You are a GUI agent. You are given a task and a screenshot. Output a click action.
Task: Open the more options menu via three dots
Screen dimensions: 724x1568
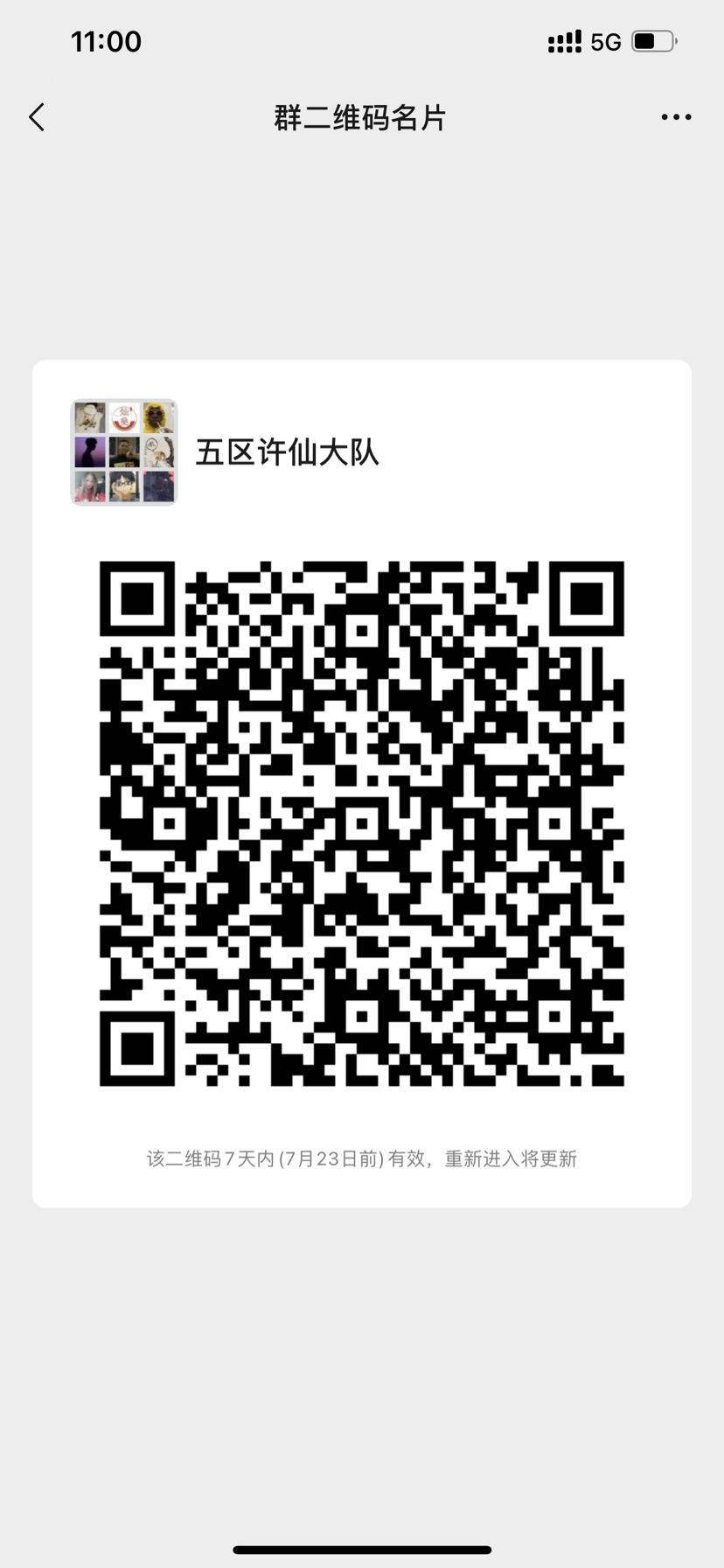[x=674, y=116]
